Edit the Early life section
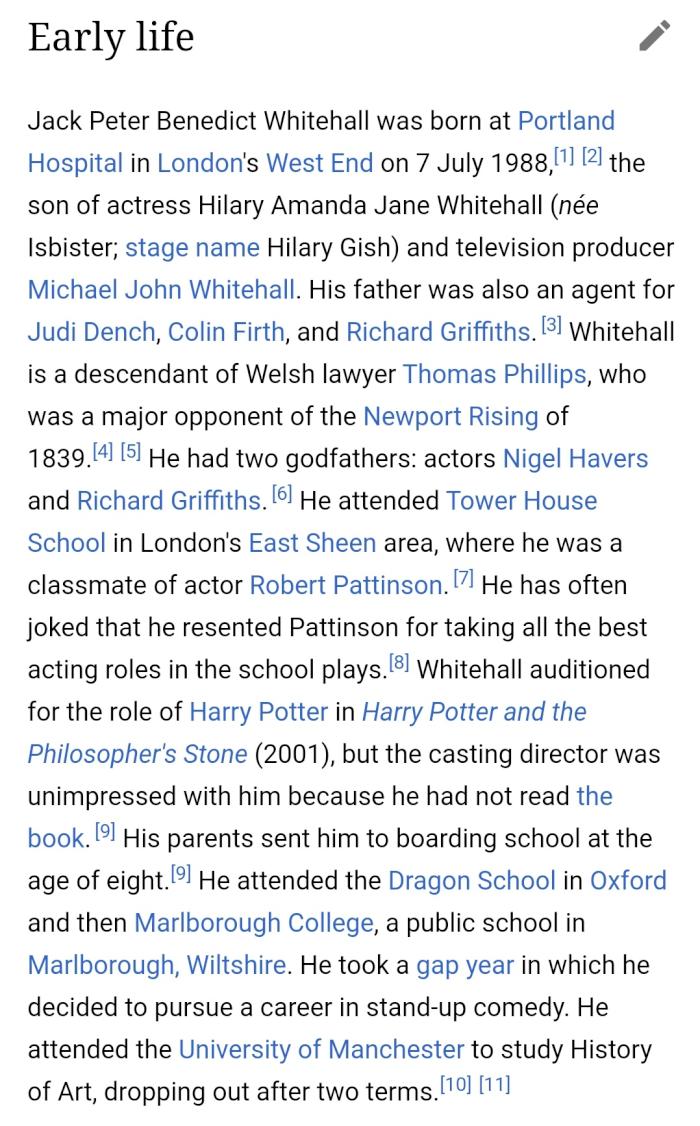This screenshot has height=1126, width=700. [655, 37]
